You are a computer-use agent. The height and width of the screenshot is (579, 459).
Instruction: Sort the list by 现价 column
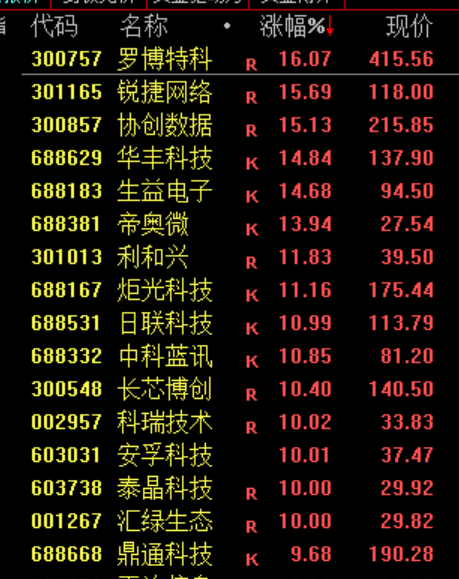[x=409, y=26]
